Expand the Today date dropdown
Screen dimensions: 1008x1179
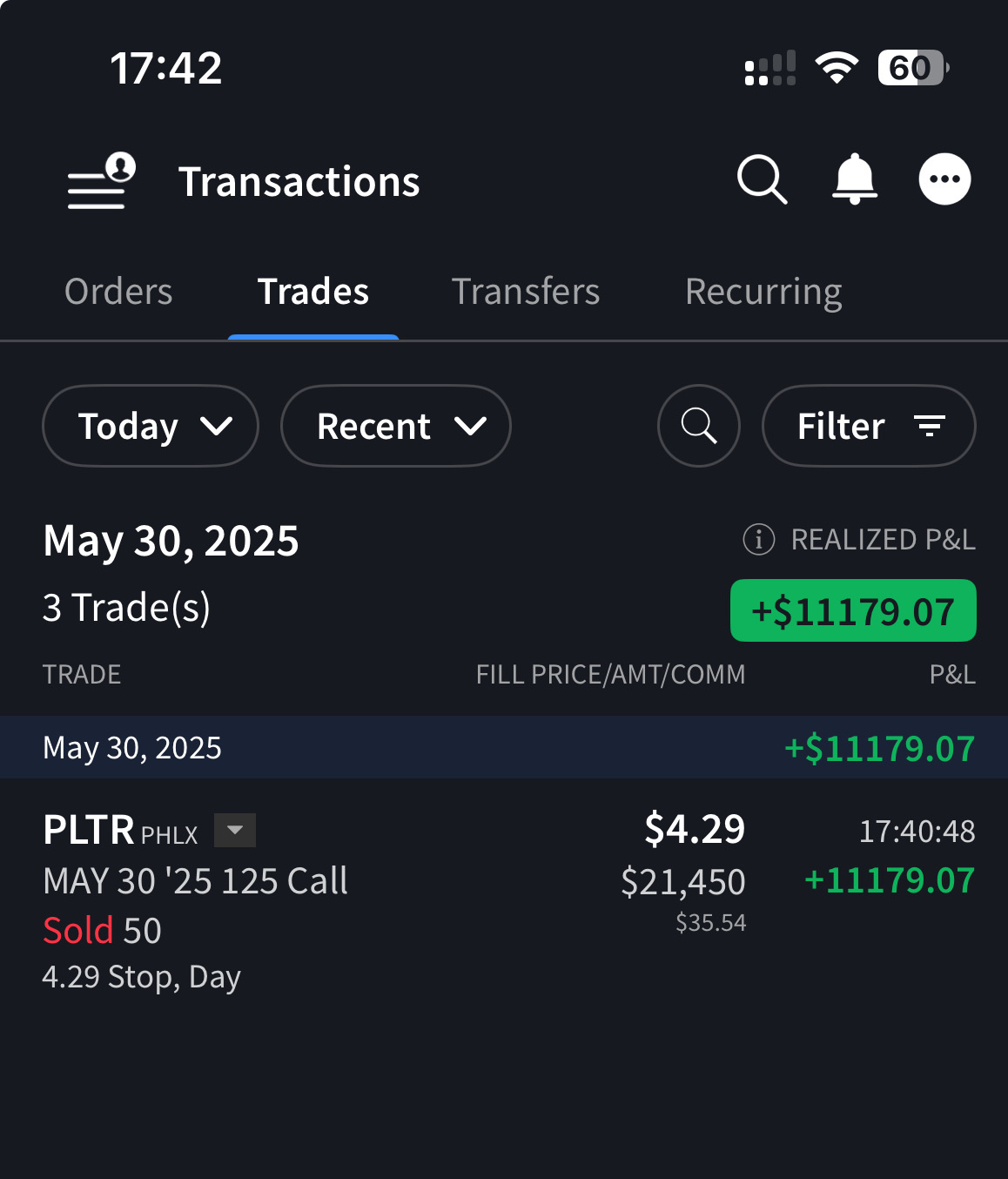pyautogui.click(x=151, y=426)
